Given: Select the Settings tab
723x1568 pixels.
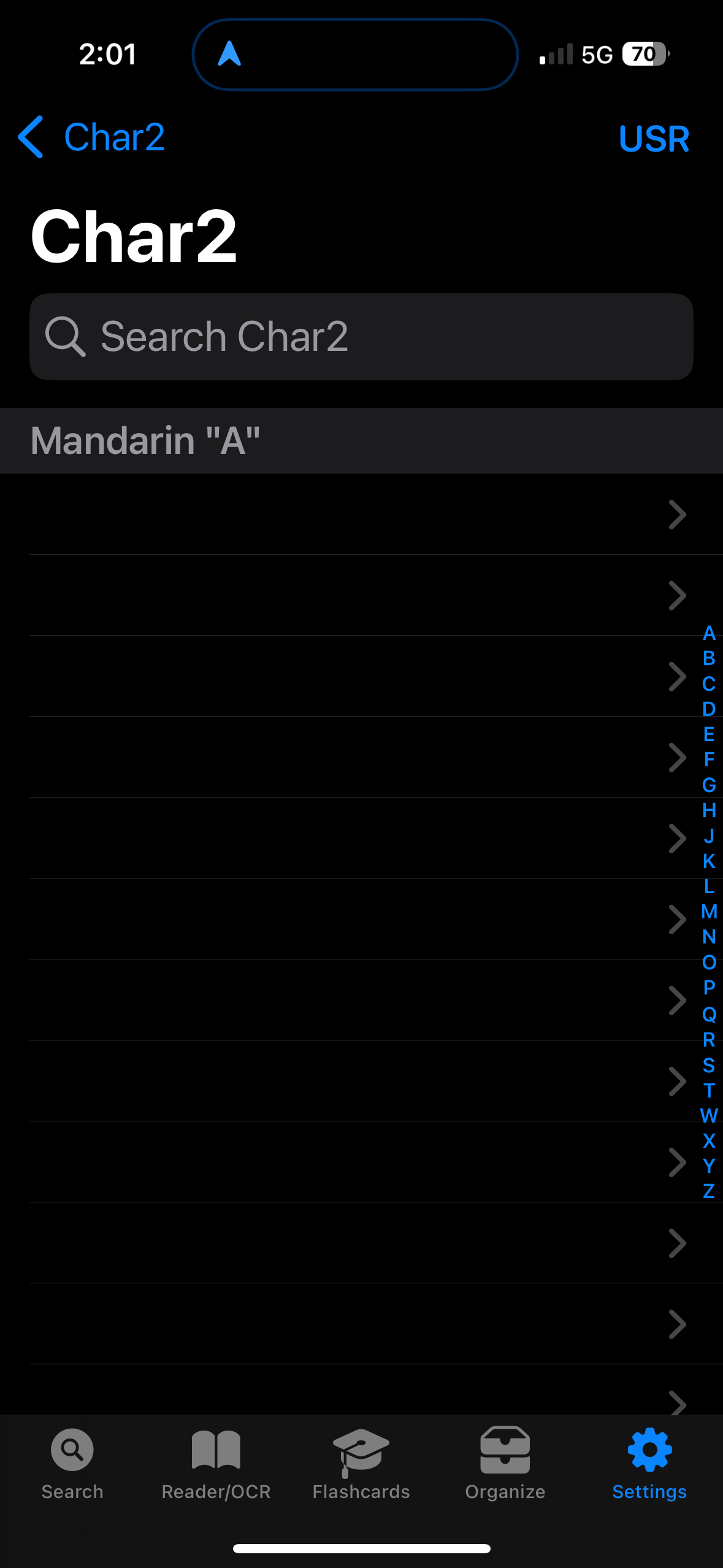Looking at the screenshot, I should click(x=649, y=1464).
